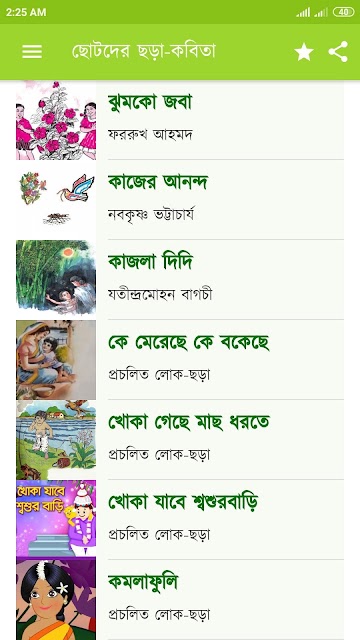Share the app via share icon
This screenshot has width=360, height=640.
pos(338,52)
